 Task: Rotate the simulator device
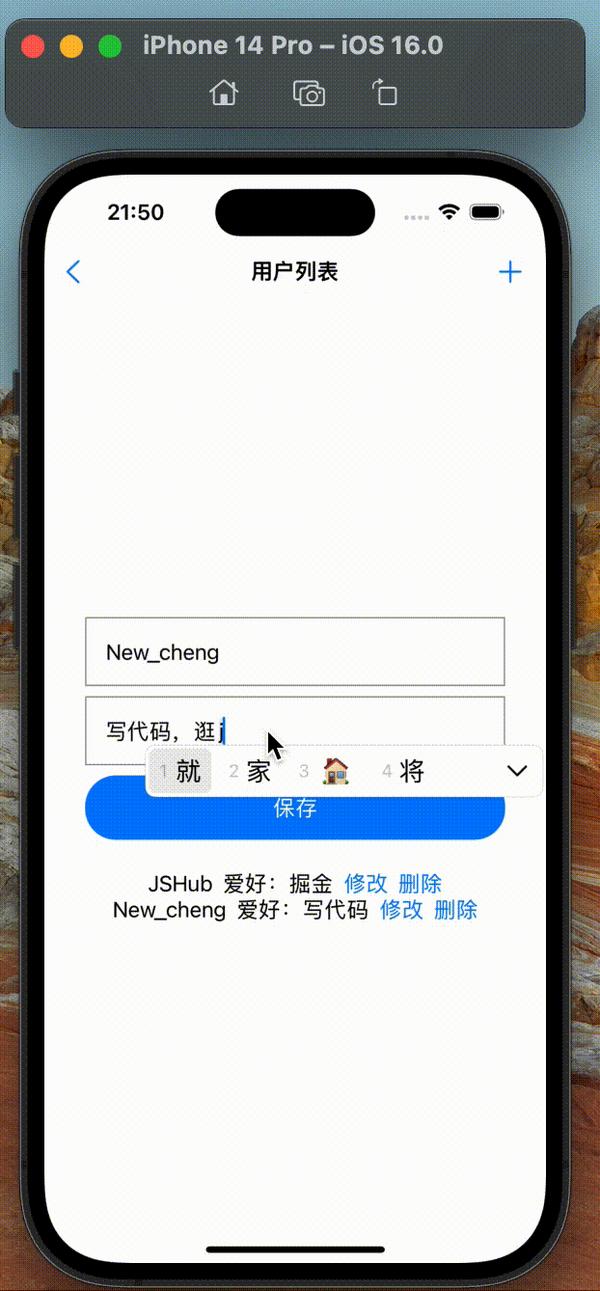click(385, 94)
